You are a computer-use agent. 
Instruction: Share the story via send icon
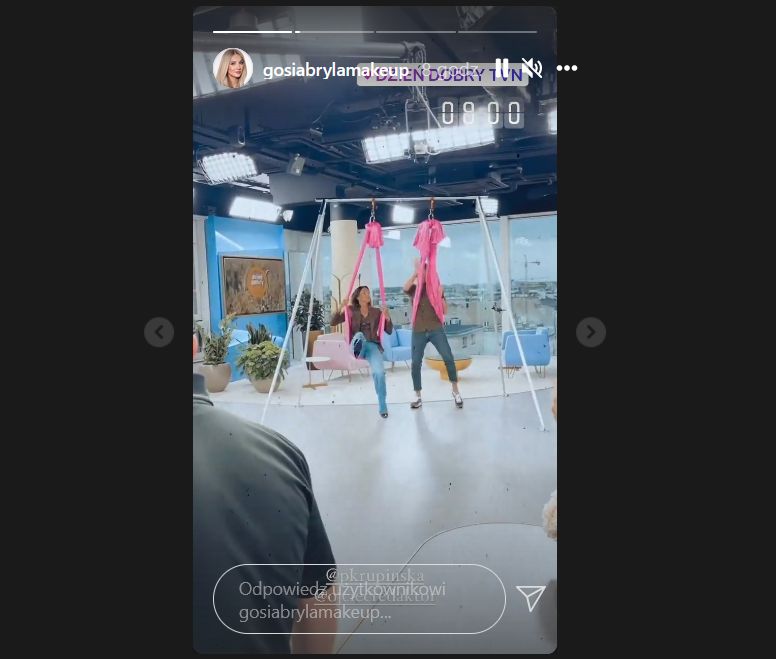[x=531, y=598]
